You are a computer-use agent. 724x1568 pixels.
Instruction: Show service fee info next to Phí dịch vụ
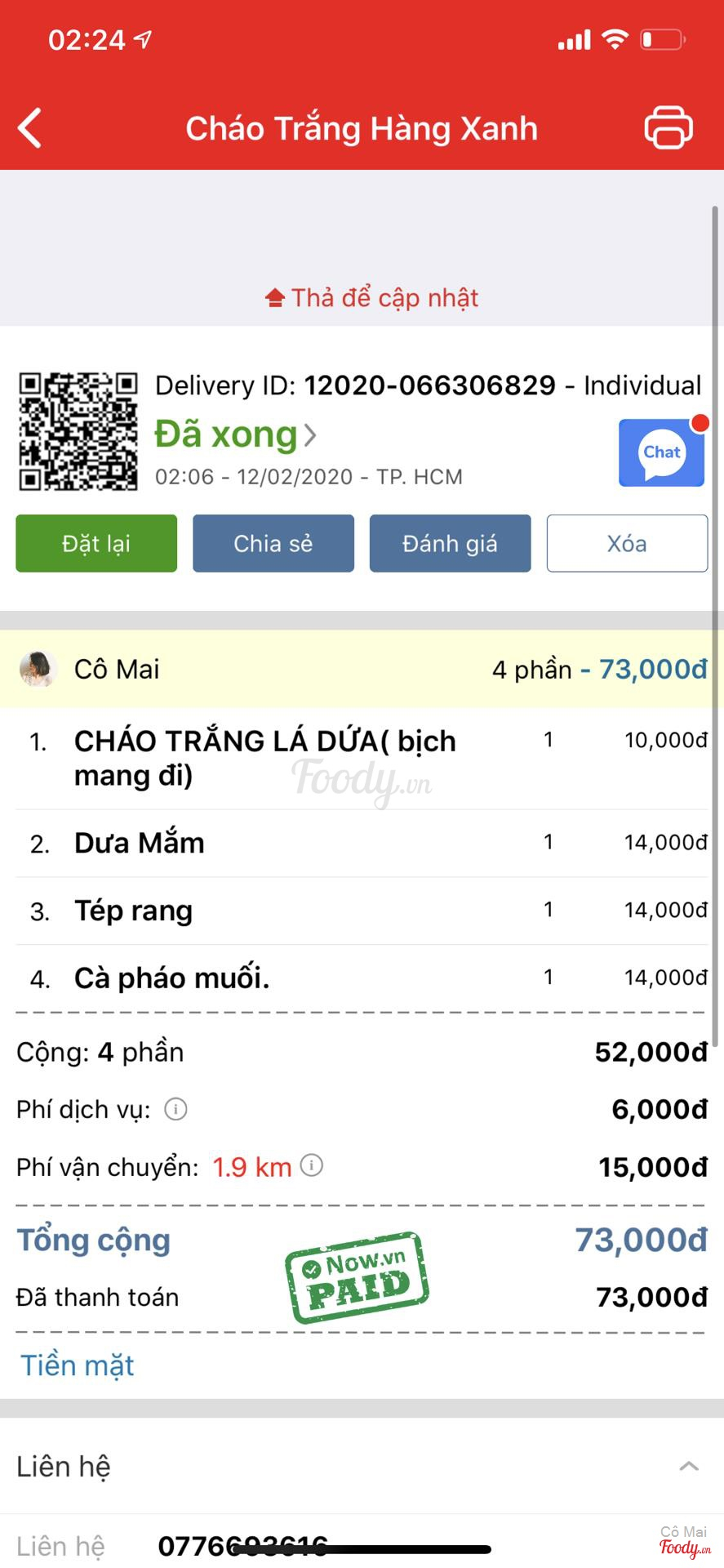[x=176, y=1109]
